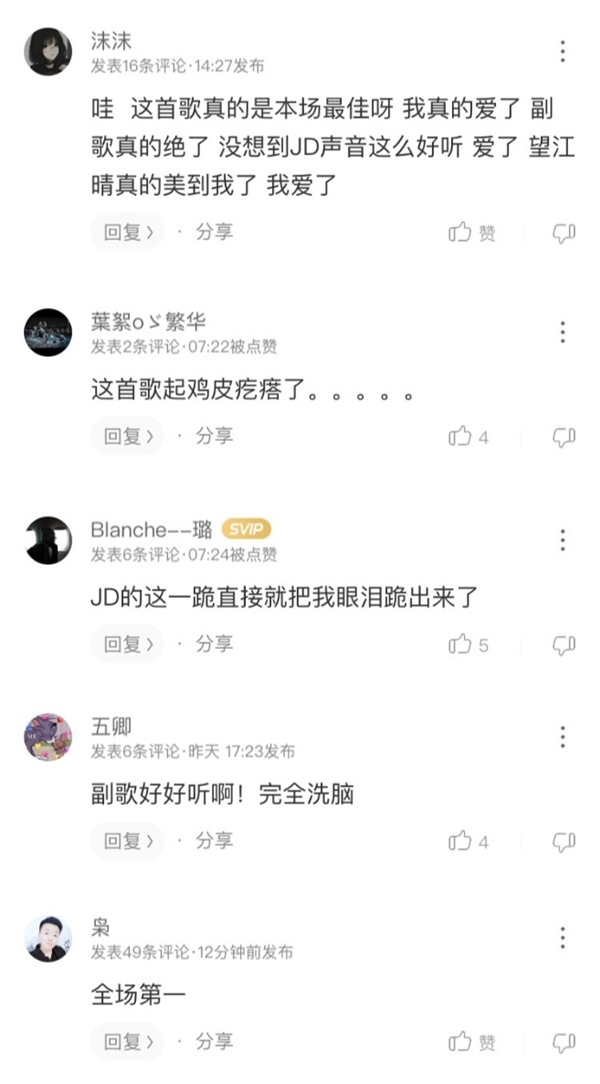Viewport: 600px width, 1084px height.
Task: Reply to 五卿's comment
Action: point(127,841)
